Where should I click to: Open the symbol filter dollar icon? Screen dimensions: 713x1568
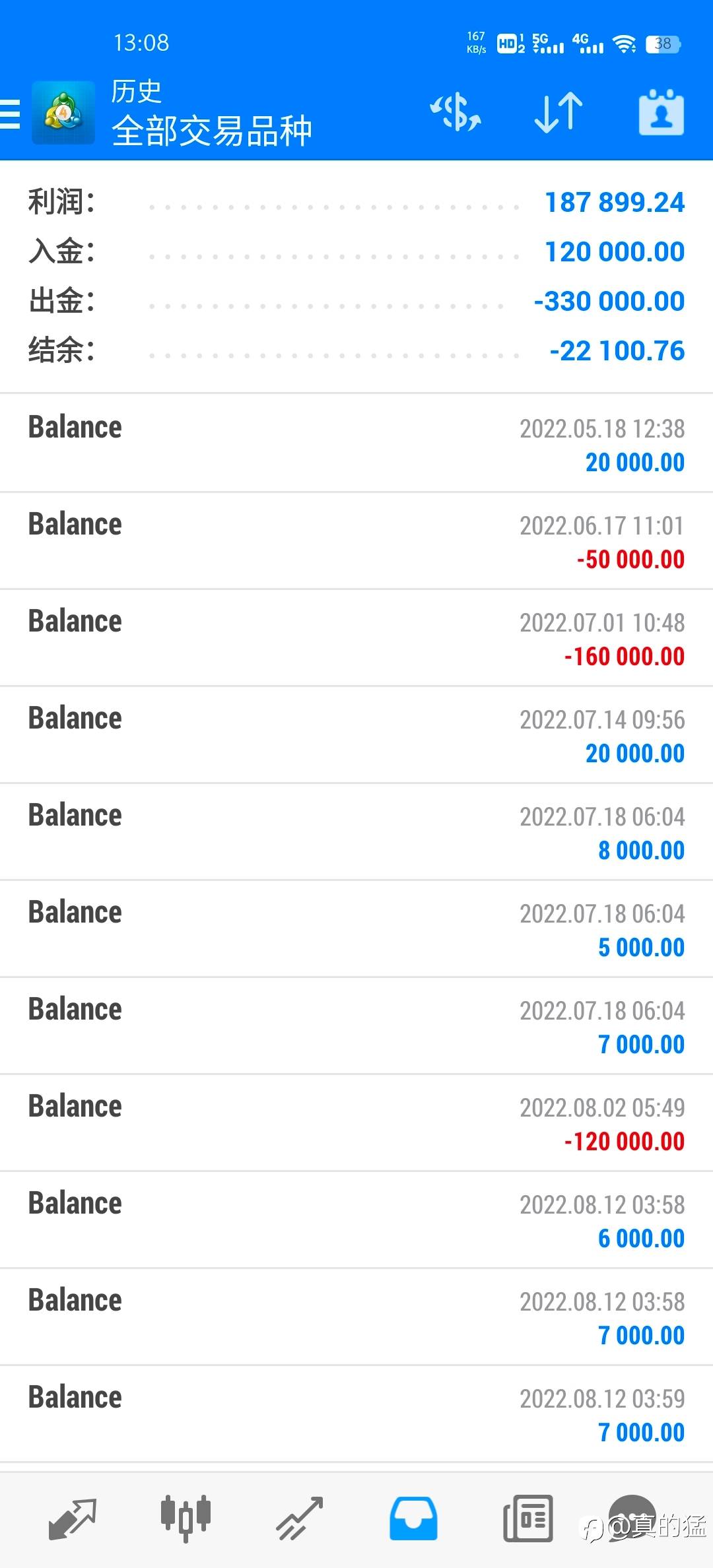click(456, 112)
